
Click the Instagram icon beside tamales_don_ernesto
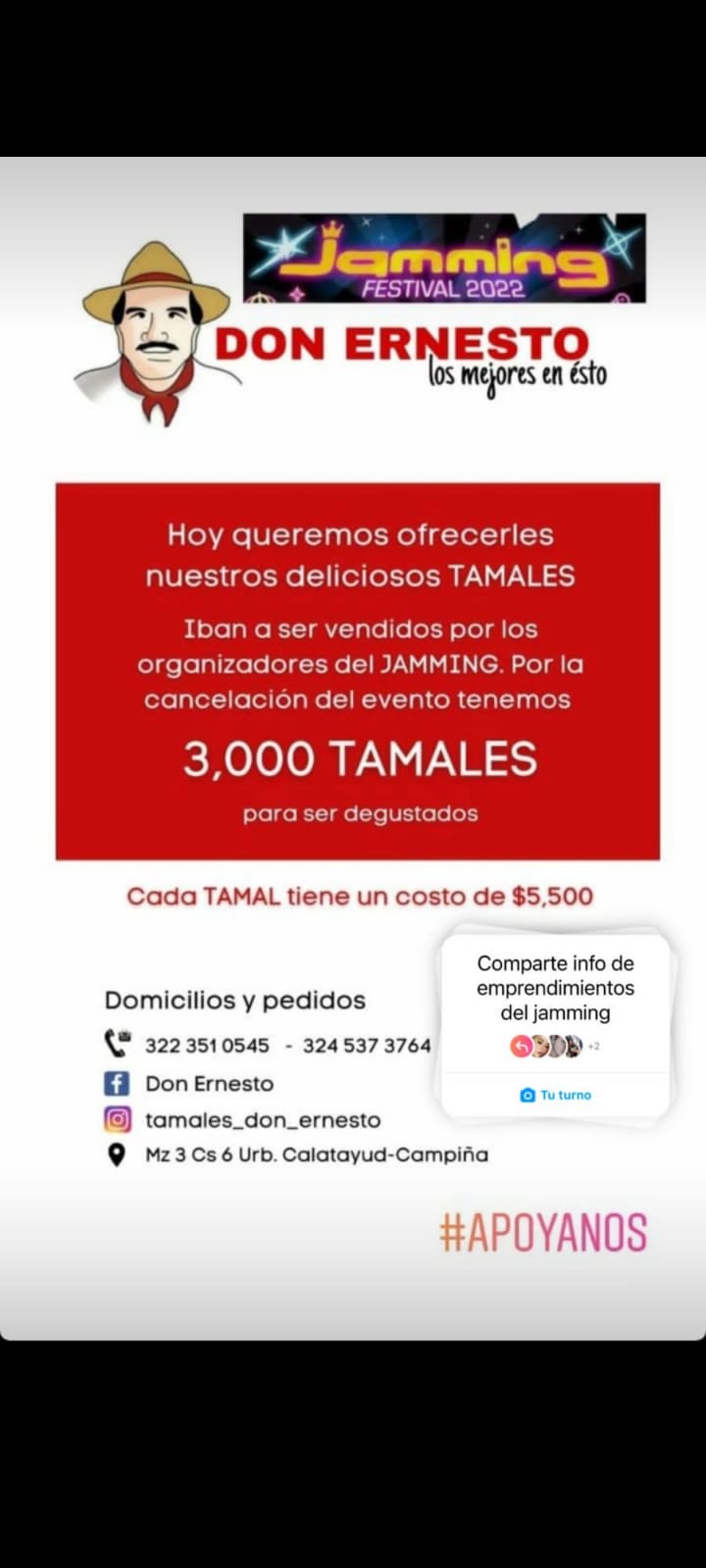coord(117,1119)
